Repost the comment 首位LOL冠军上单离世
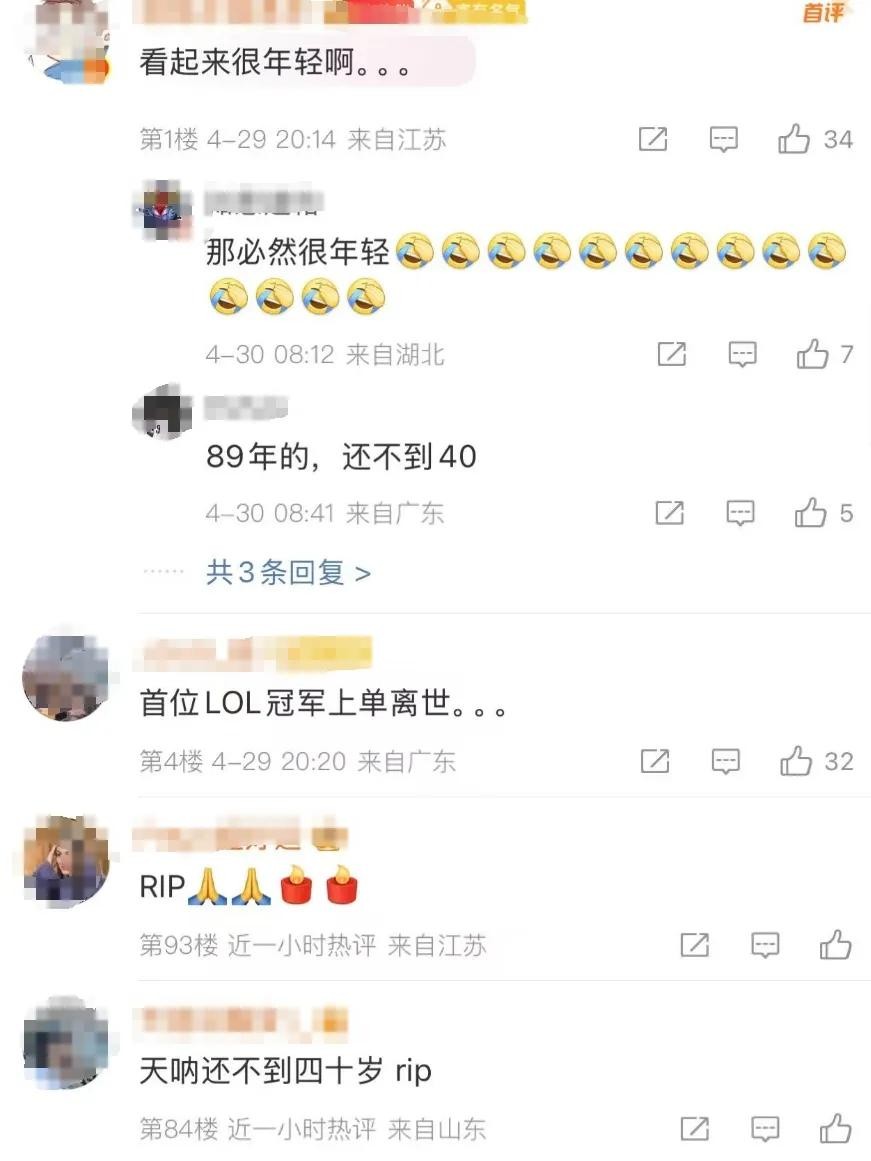871x1161 pixels. pos(655,762)
